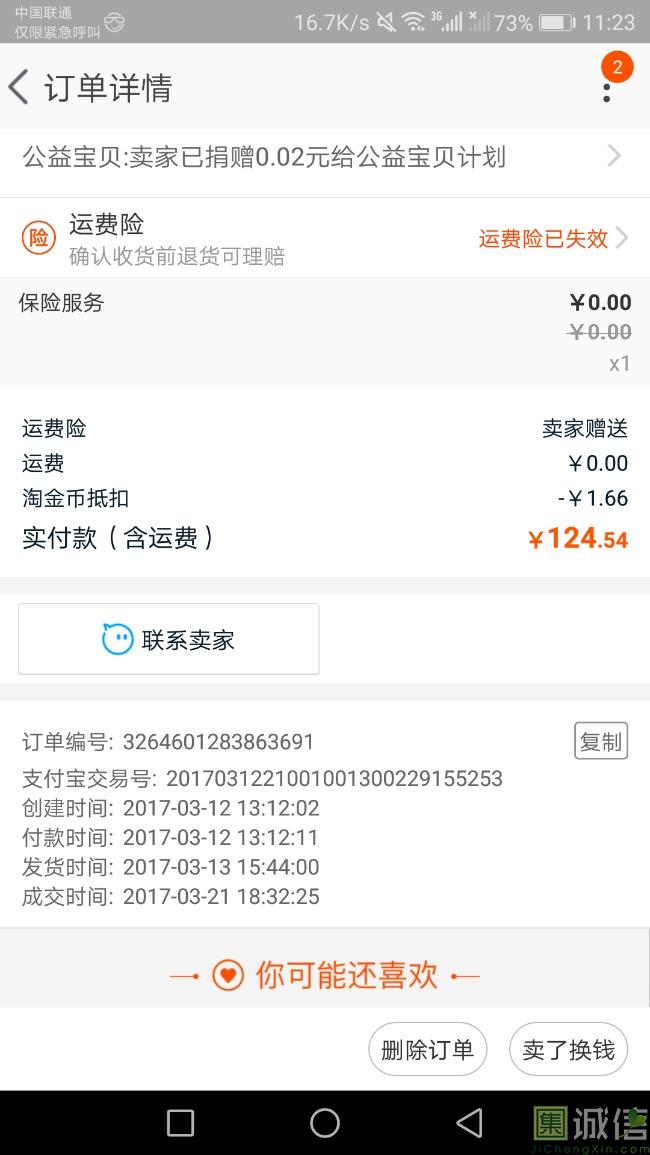Select the 卖了换钱 button

pyautogui.click(x=568, y=1050)
